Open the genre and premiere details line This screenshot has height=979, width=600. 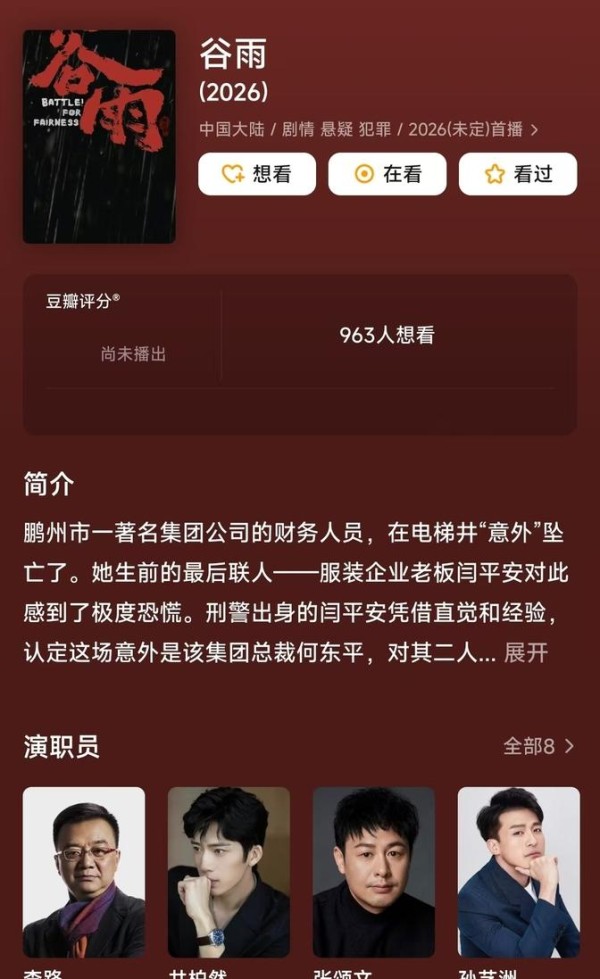coord(368,129)
